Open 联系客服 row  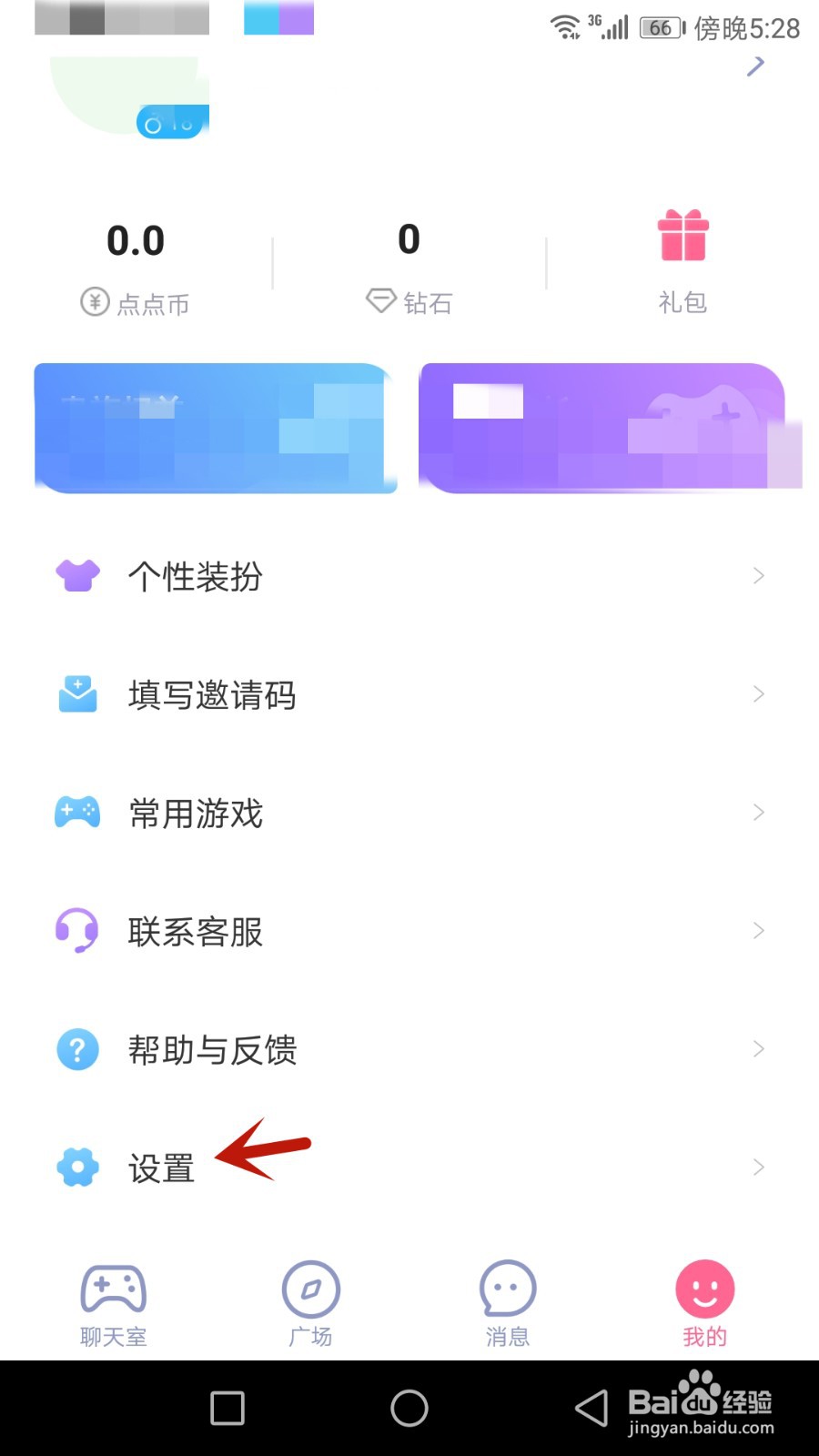tap(409, 931)
